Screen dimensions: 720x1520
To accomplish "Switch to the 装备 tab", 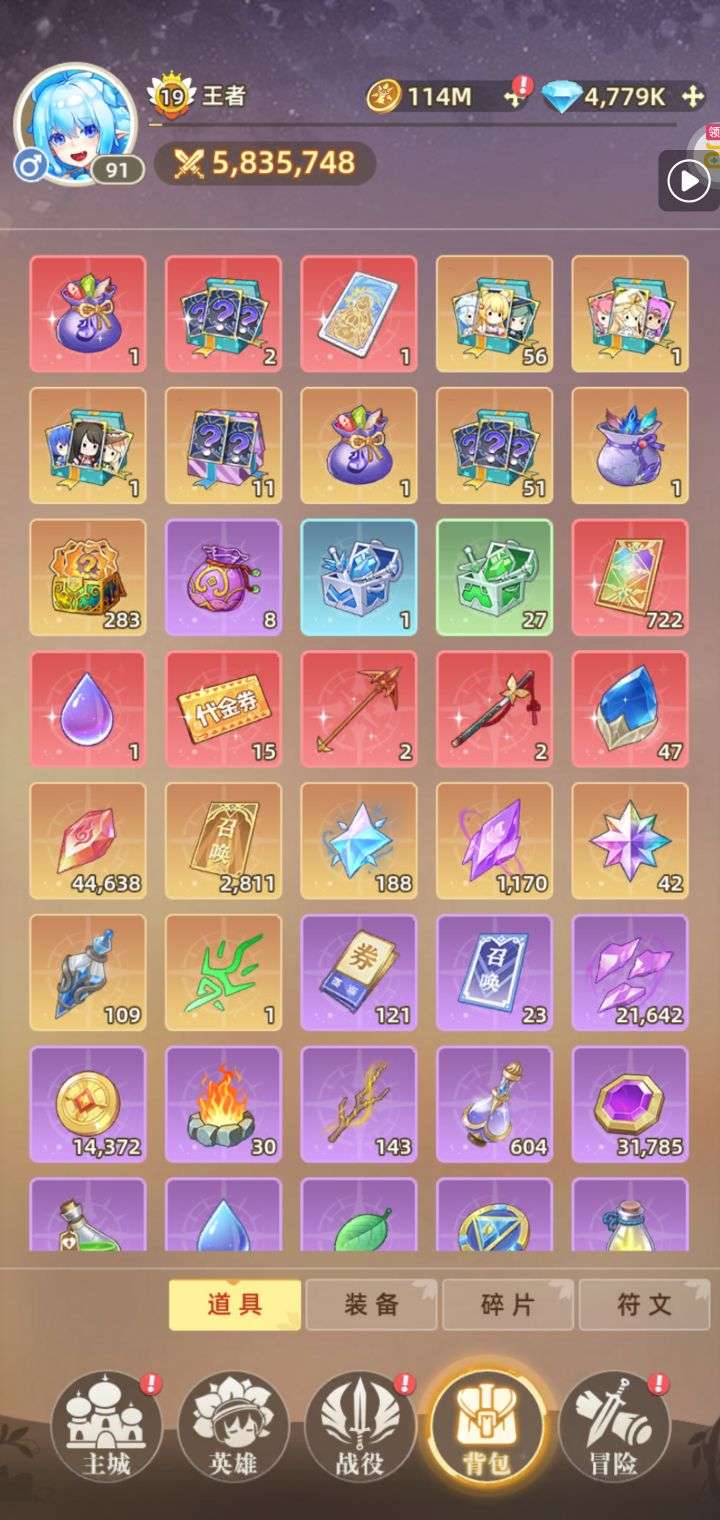I will coord(372,1304).
